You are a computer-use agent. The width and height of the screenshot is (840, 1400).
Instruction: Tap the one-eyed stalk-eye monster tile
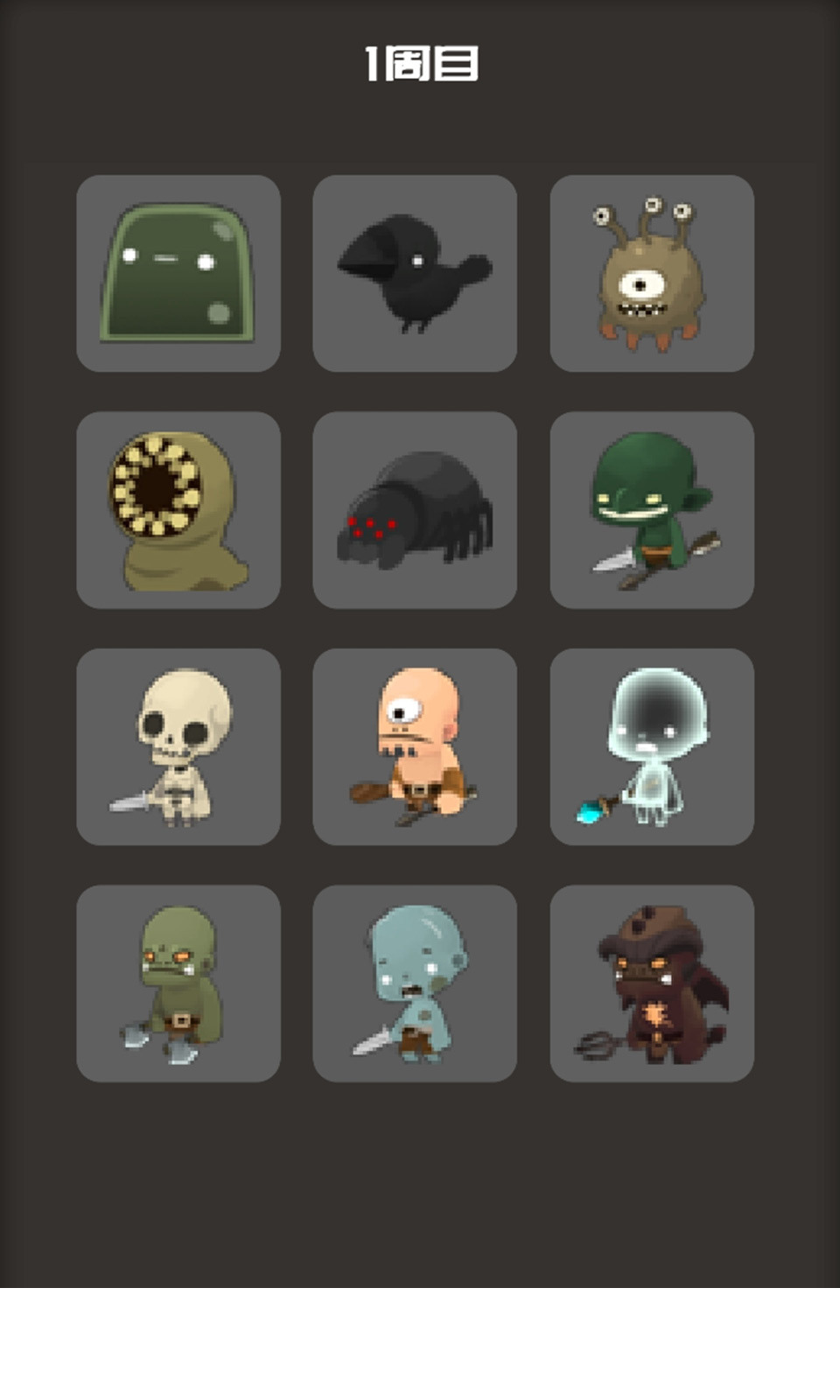point(652,273)
